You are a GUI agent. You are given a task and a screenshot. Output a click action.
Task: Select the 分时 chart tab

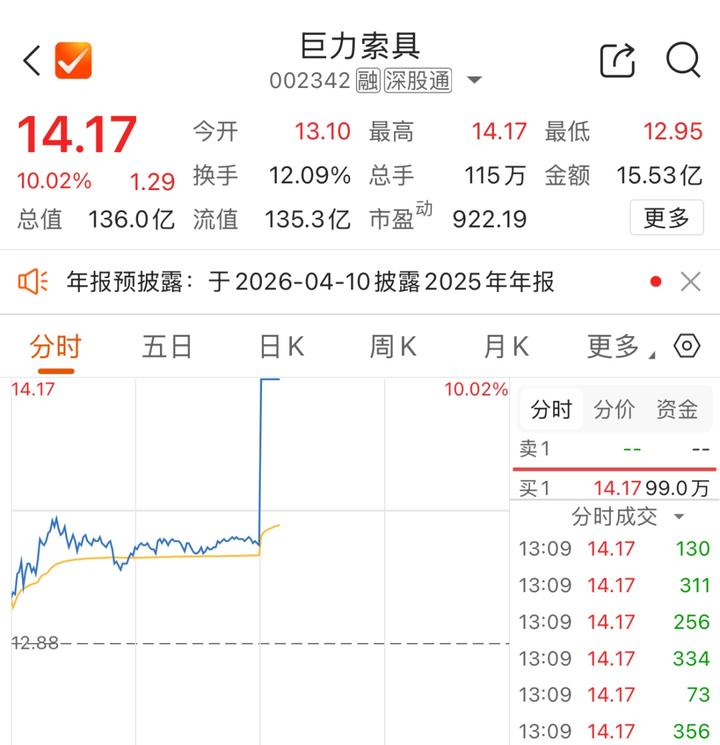tap(55, 347)
